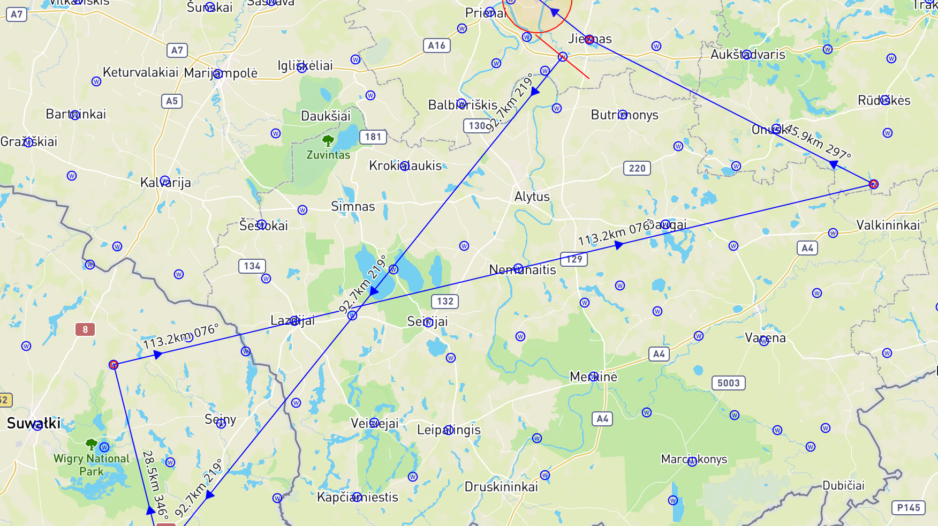Select the waypoint marker at Lazdijai
Viewport: 938px width, 526px height.
[x=295, y=321]
